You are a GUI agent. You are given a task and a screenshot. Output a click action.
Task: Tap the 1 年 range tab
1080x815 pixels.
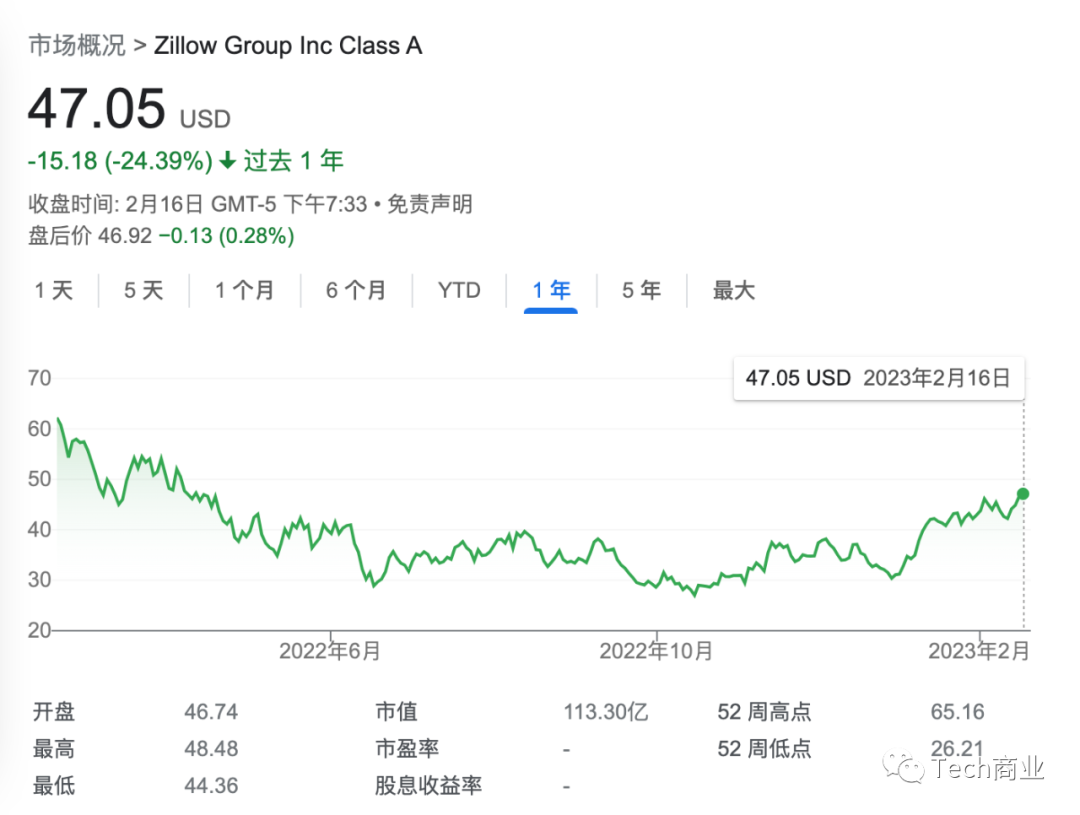(x=551, y=291)
